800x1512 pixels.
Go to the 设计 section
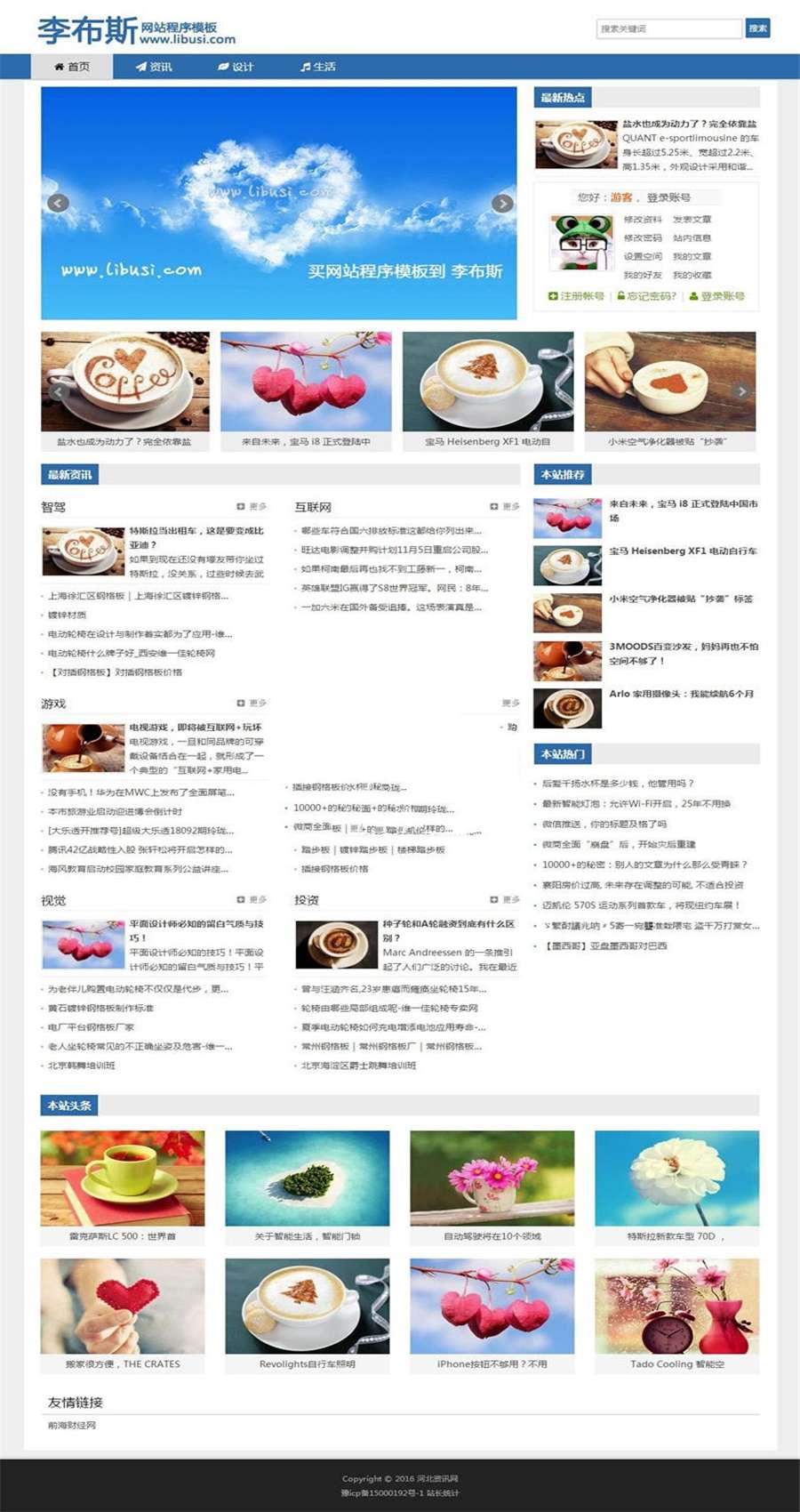pos(236,67)
